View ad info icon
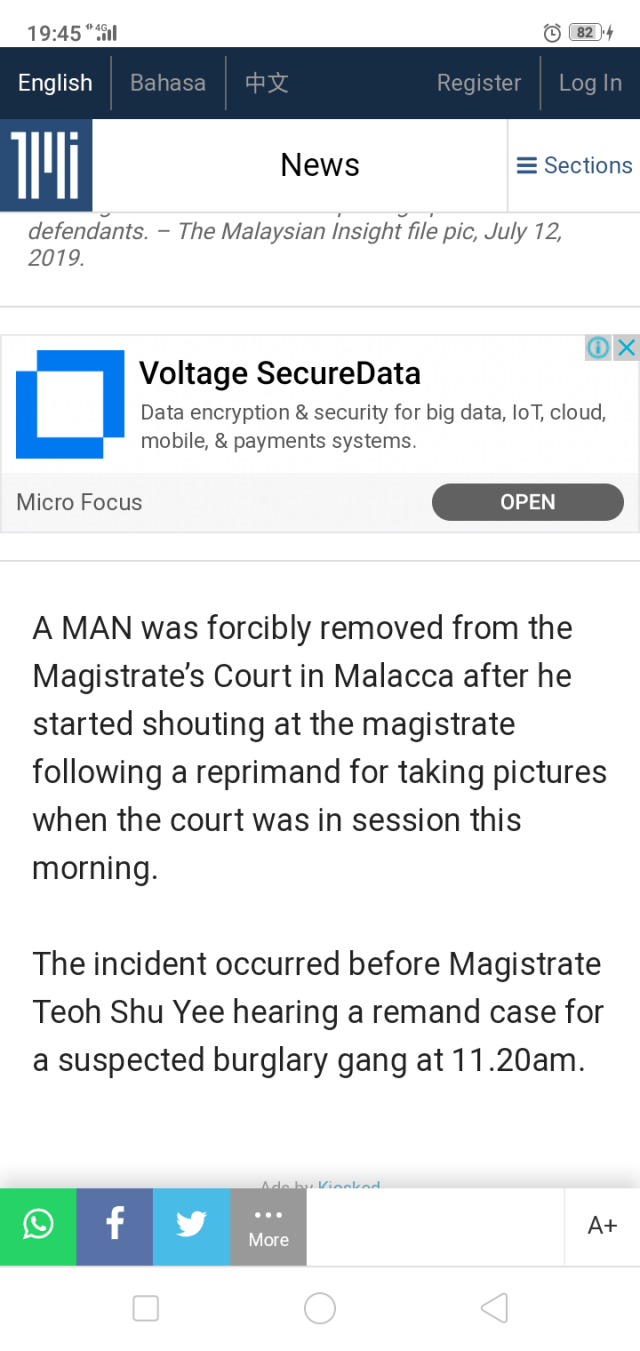 coord(598,348)
